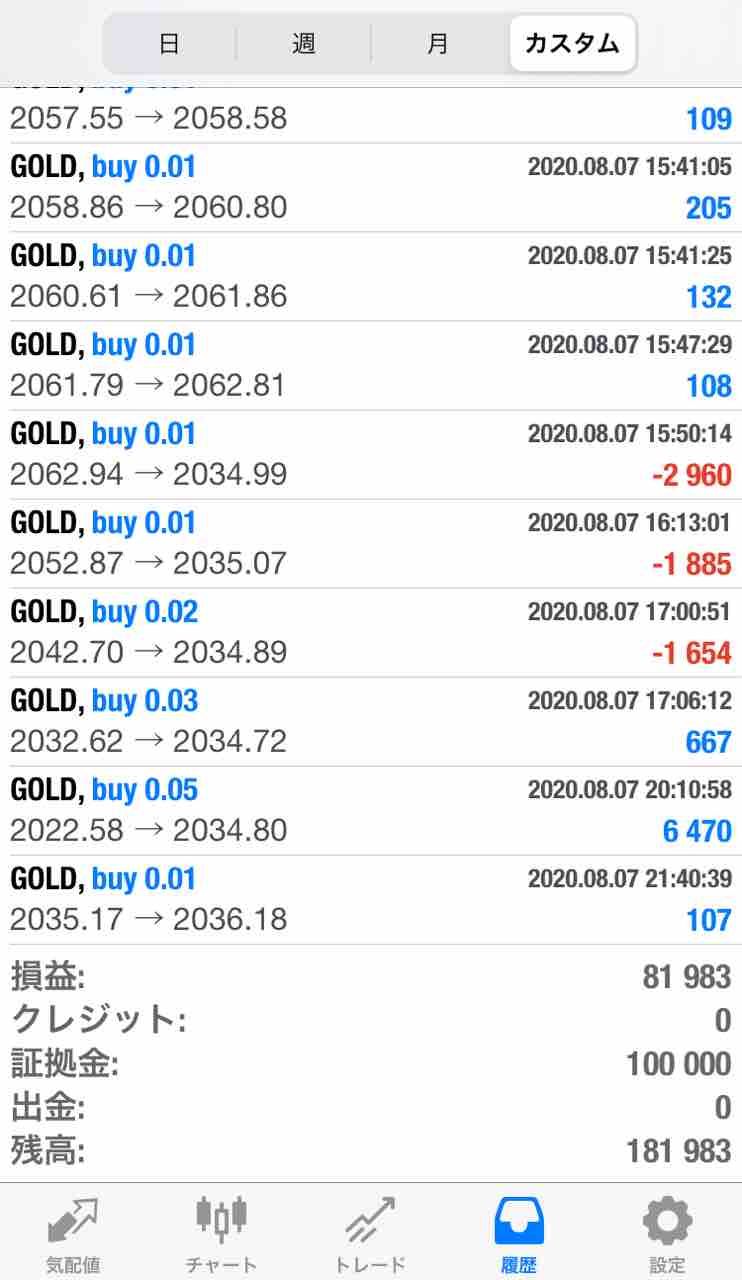Select the 週 period filter
This screenshot has width=742, height=1280.
coord(303,44)
